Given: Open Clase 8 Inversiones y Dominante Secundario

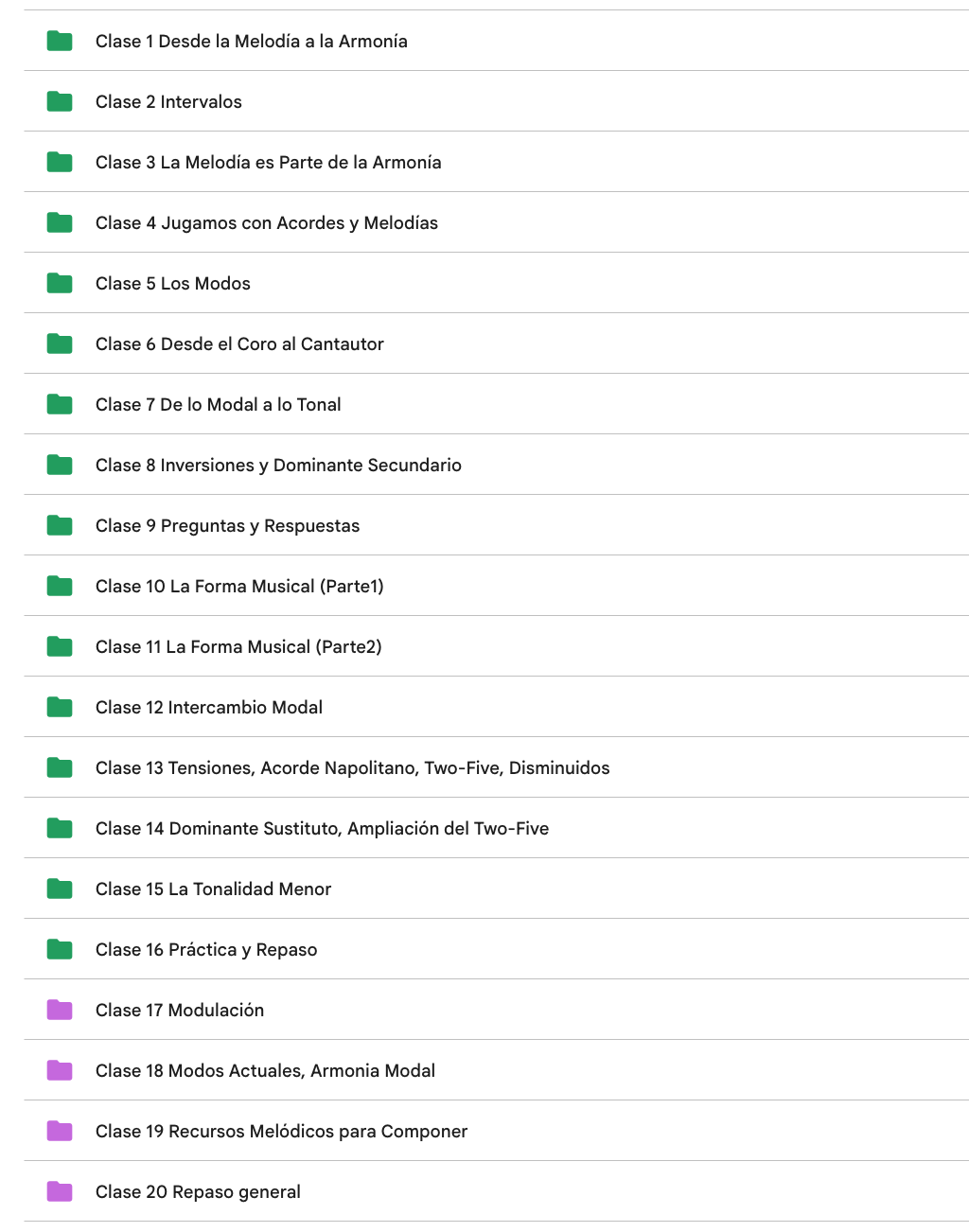Looking at the screenshot, I should click(x=278, y=465).
